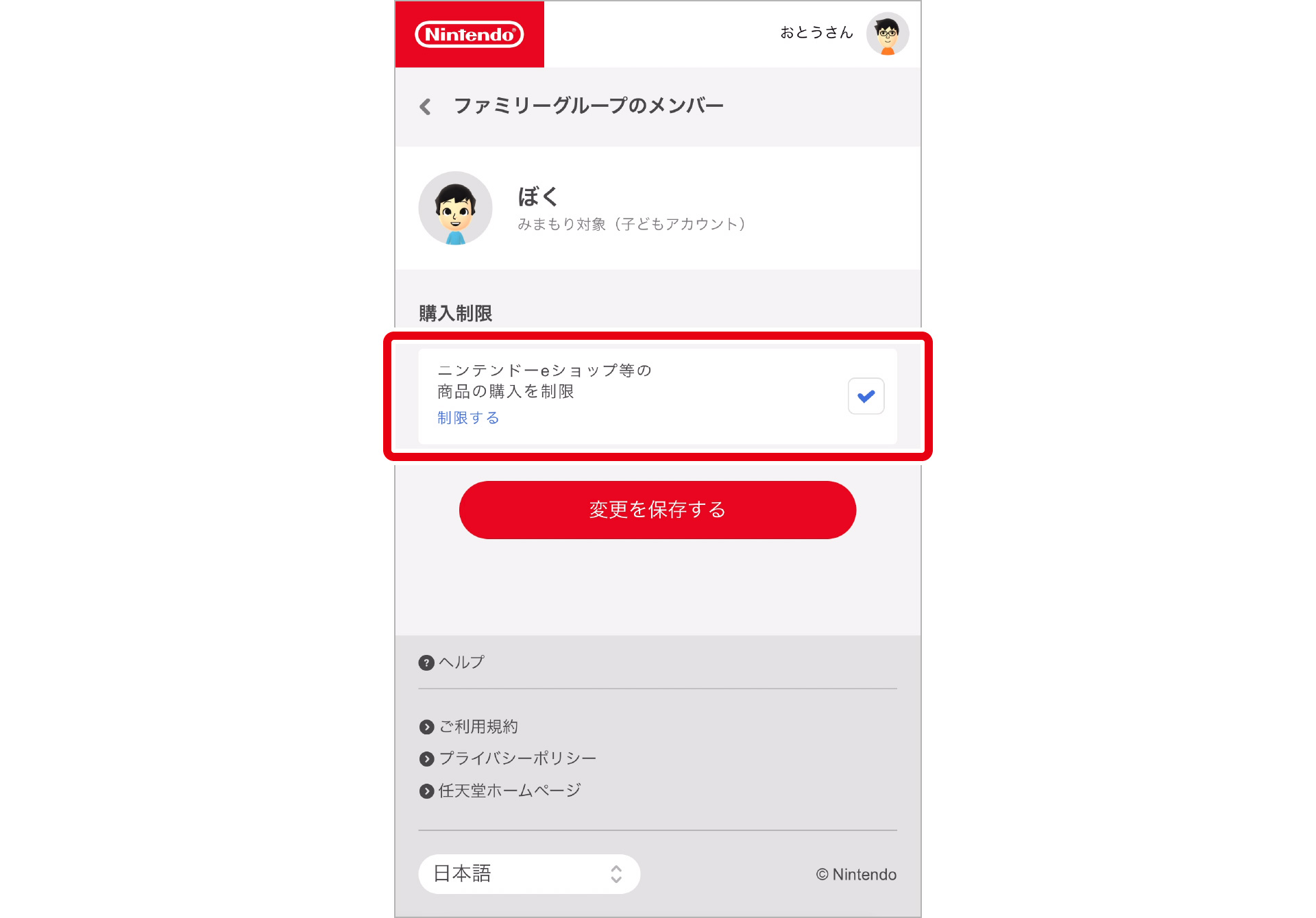Tap the 変更を保存する button

pos(657,510)
